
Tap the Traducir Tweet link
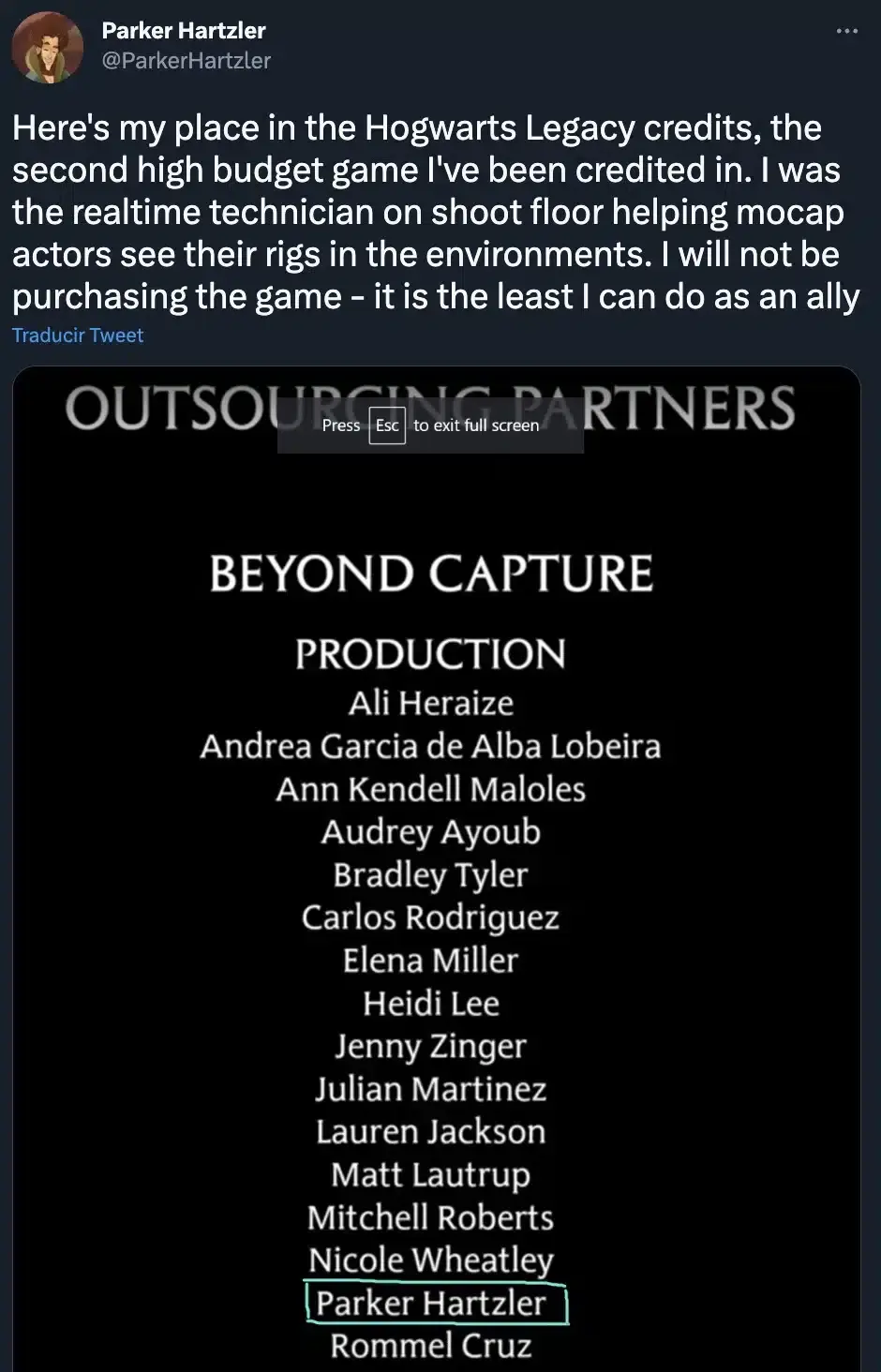[78, 336]
